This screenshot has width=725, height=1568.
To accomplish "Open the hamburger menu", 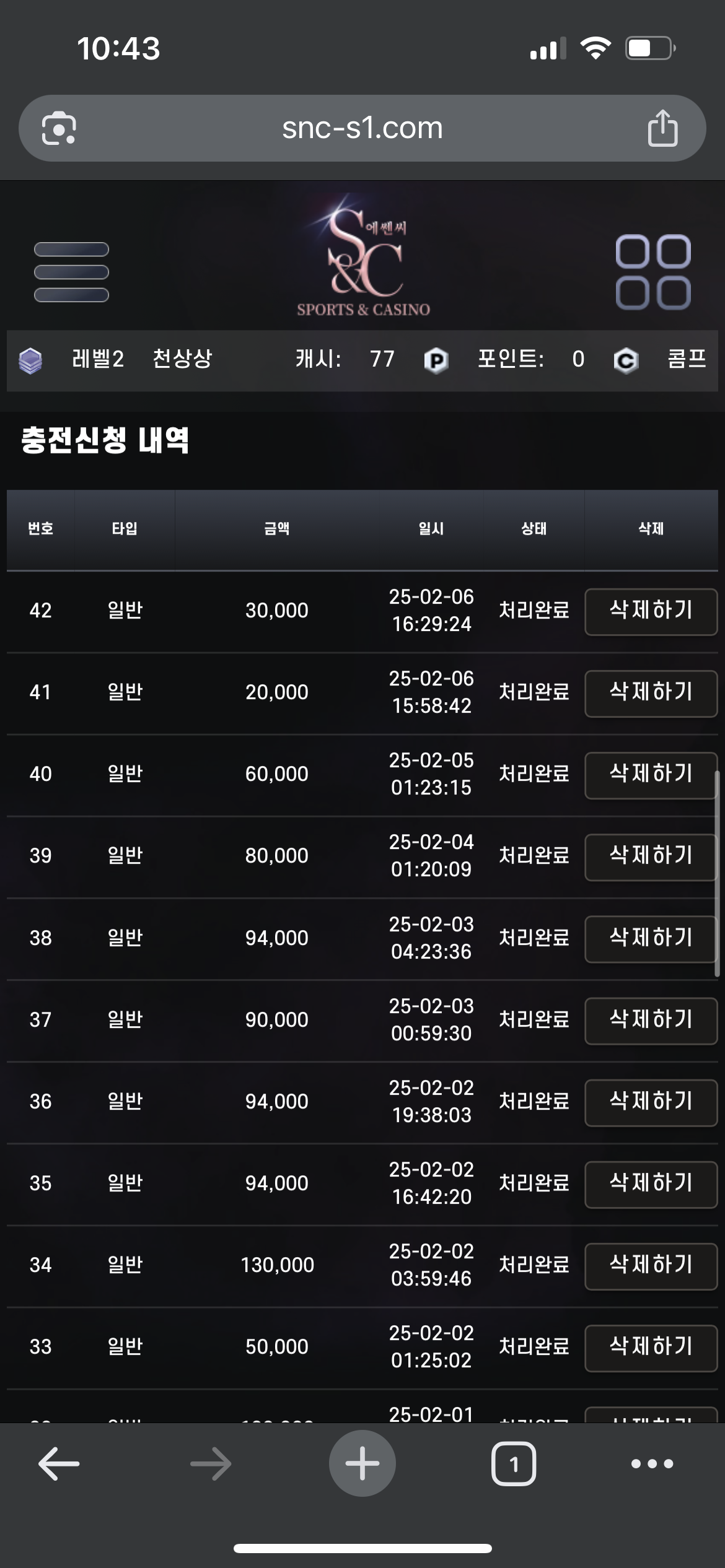I will coord(71,272).
